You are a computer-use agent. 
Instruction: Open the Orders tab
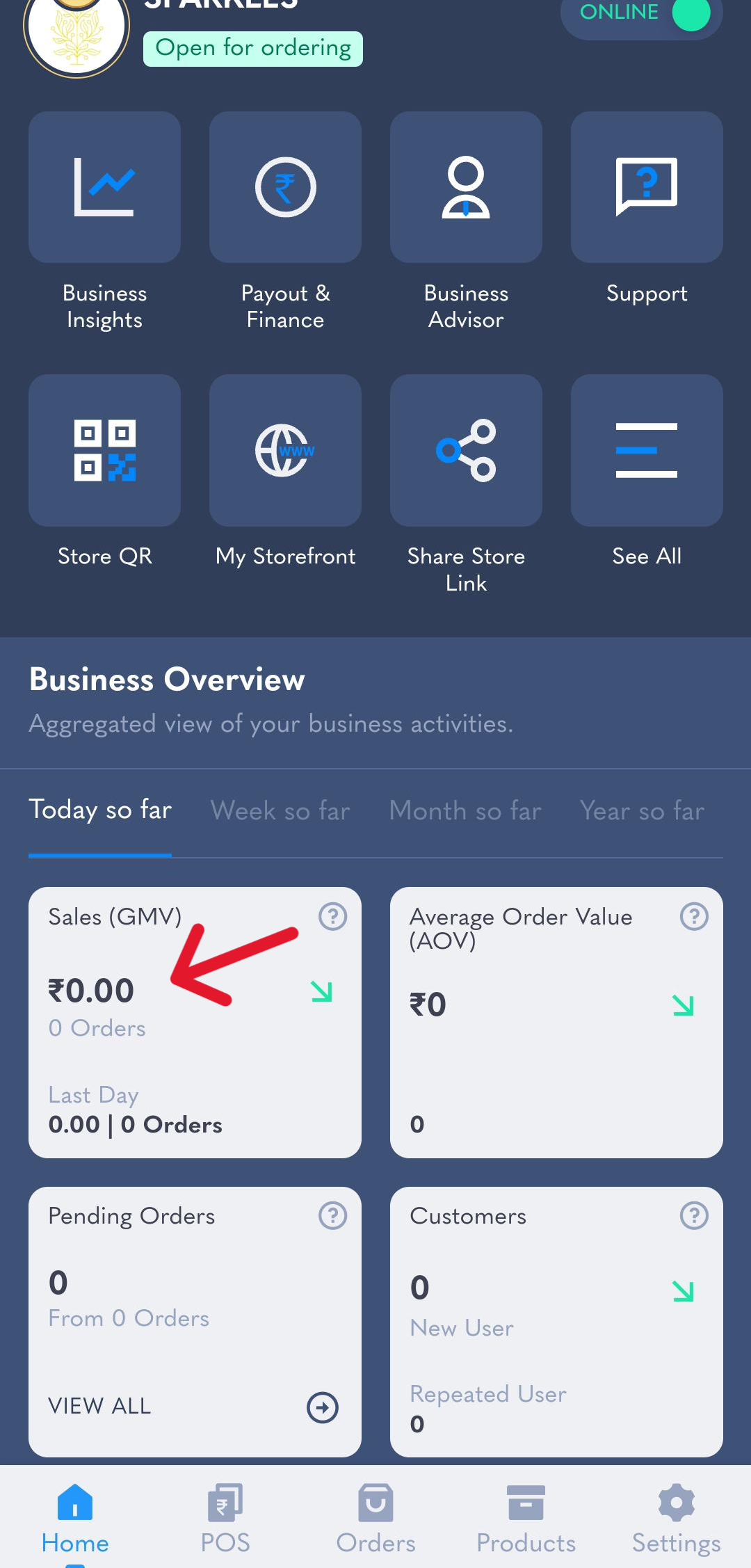375,1519
